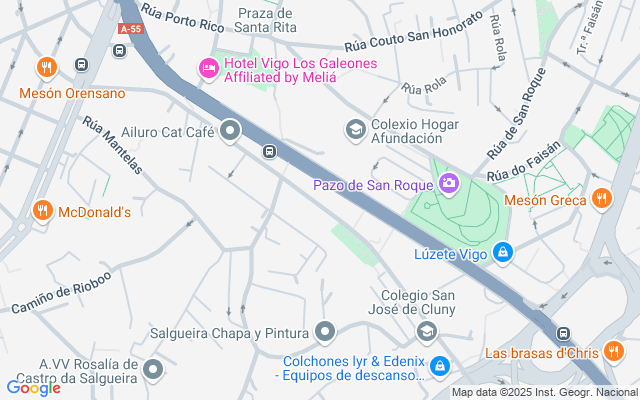Tap the Colchones Iyr & Edenix shop pin
640x400 pixels.
pyautogui.click(x=440, y=366)
